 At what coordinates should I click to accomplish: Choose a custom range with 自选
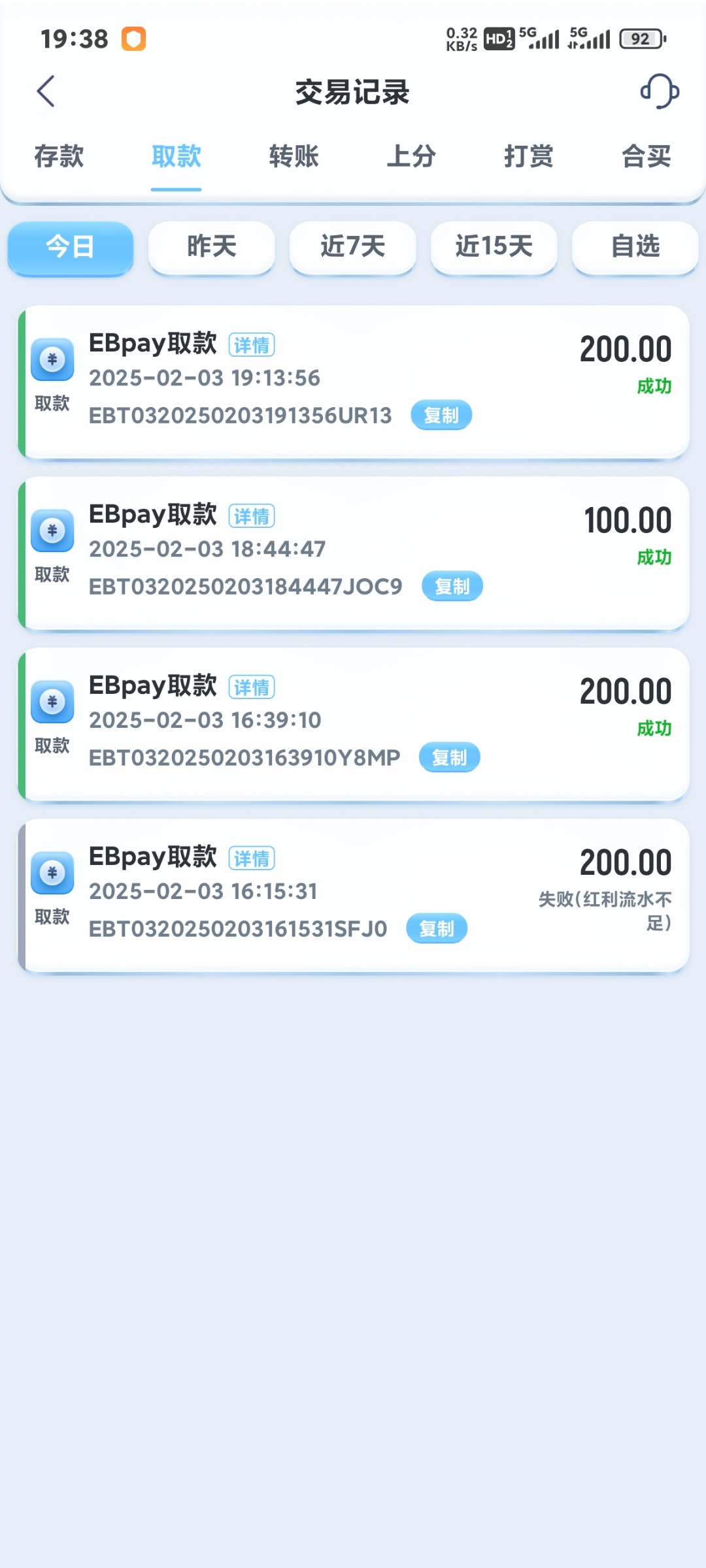635,247
